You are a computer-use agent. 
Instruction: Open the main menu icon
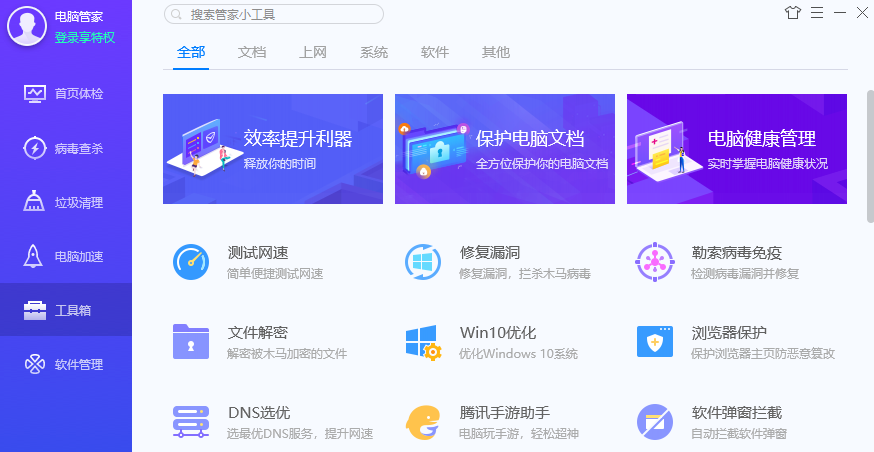(x=817, y=13)
